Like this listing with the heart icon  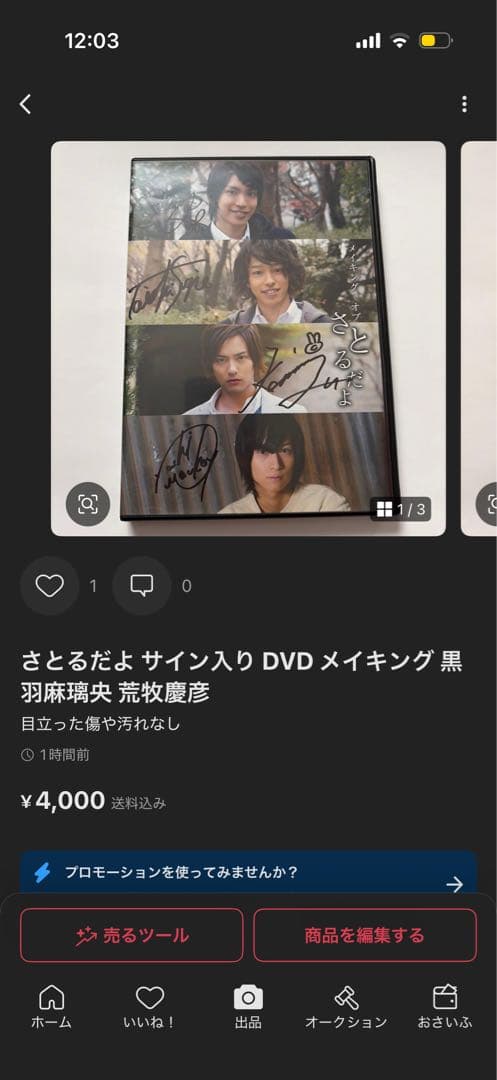coord(50,586)
